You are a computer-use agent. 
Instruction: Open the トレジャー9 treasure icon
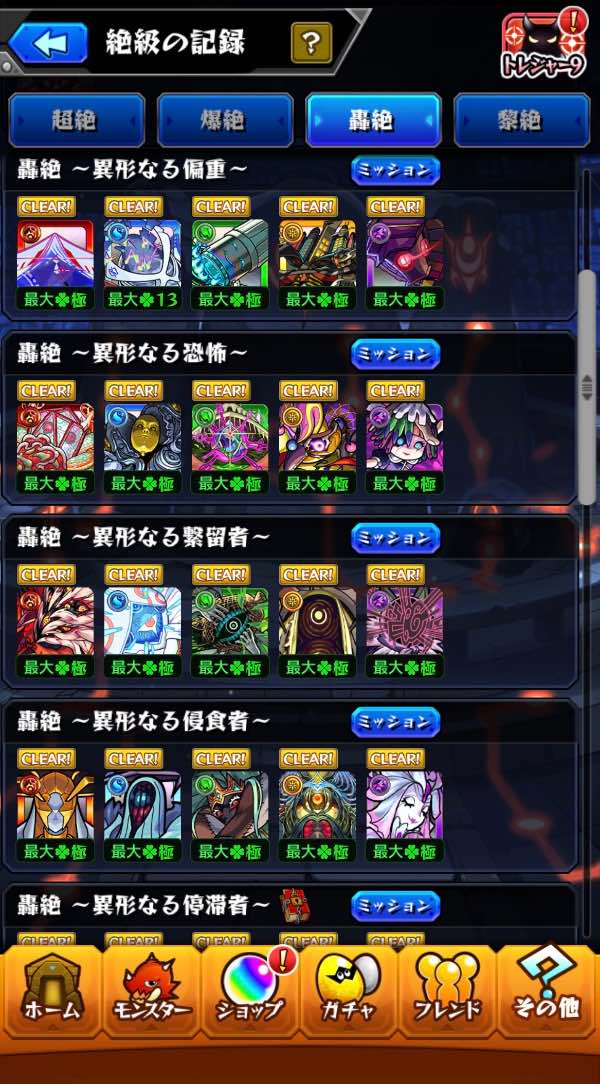544,44
